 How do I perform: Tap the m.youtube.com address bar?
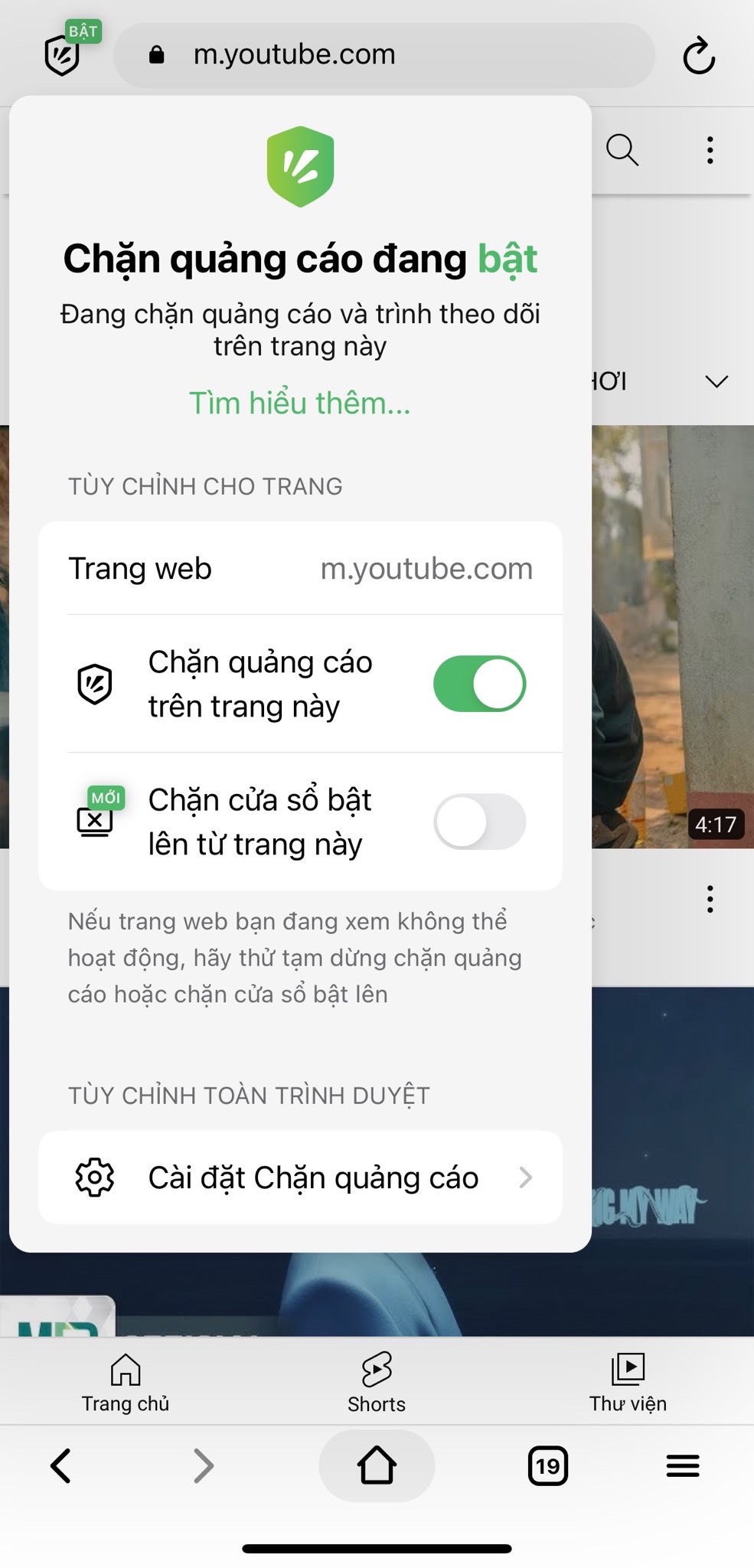tap(384, 54)
